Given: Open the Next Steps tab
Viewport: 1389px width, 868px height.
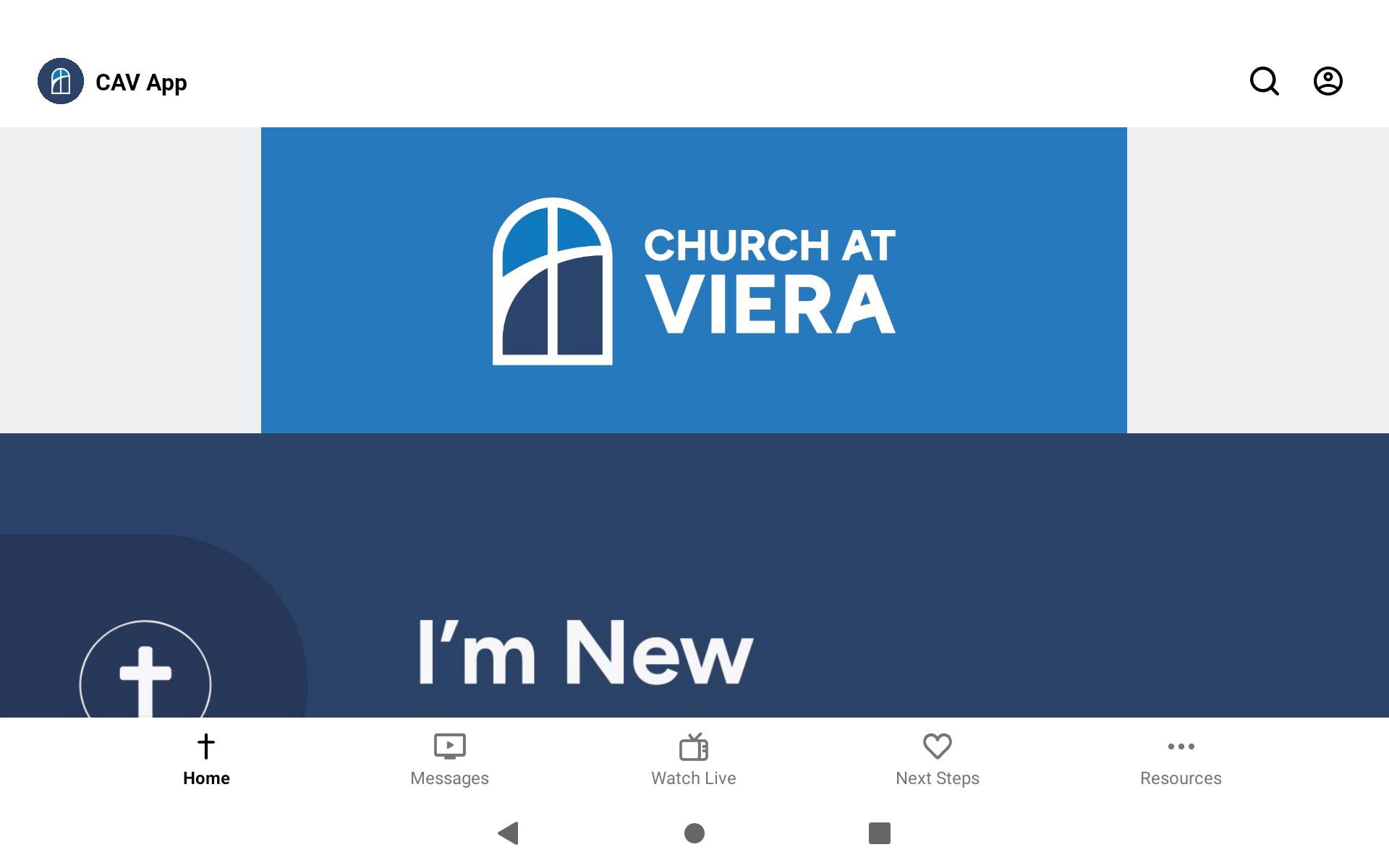Looking at the screenshot, I should 937,759.
